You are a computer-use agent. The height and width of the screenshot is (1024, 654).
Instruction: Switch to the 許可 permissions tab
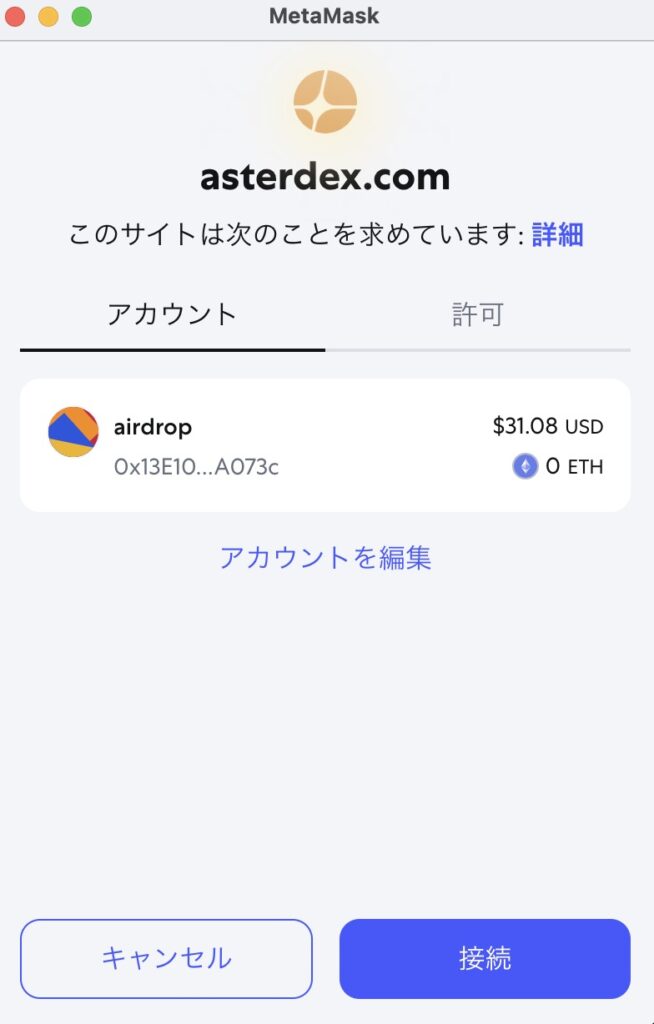coord(477,315)
